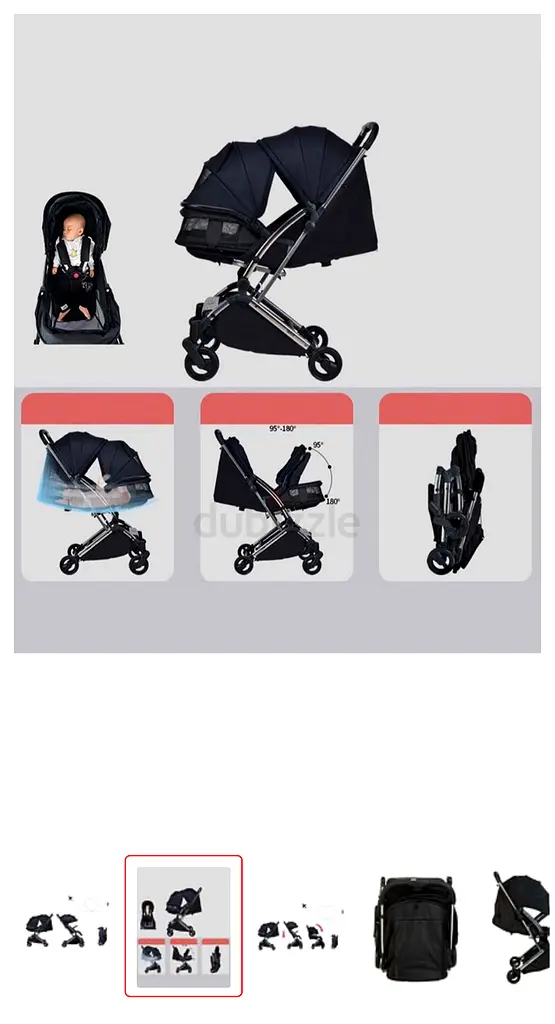The height and width of the screenshot is (1024, 555).
Task: Tap the large stroller photo to enlarge it
Action: [x=278, y=333]
